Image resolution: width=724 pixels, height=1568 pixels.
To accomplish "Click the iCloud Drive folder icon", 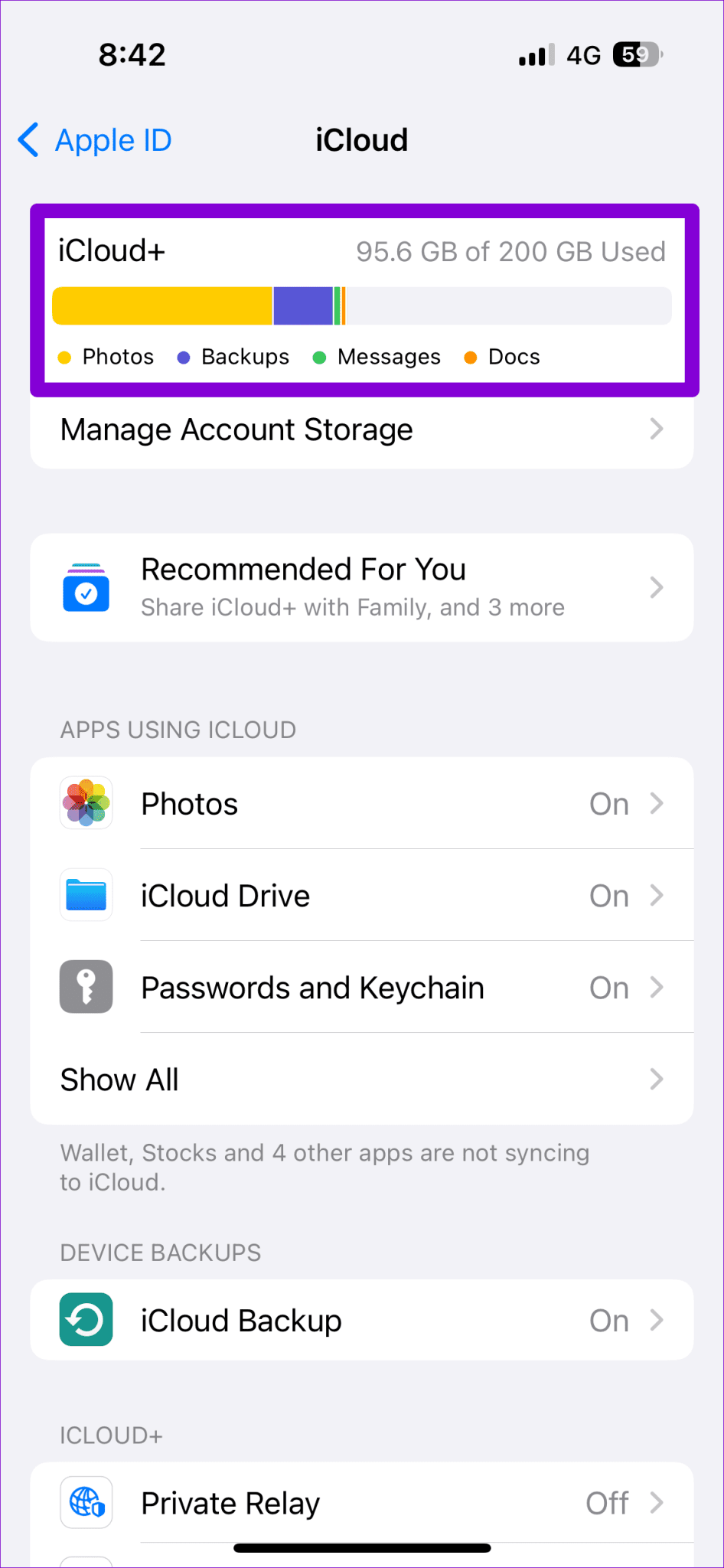I will pyautogui.click(x=86, y=894).
